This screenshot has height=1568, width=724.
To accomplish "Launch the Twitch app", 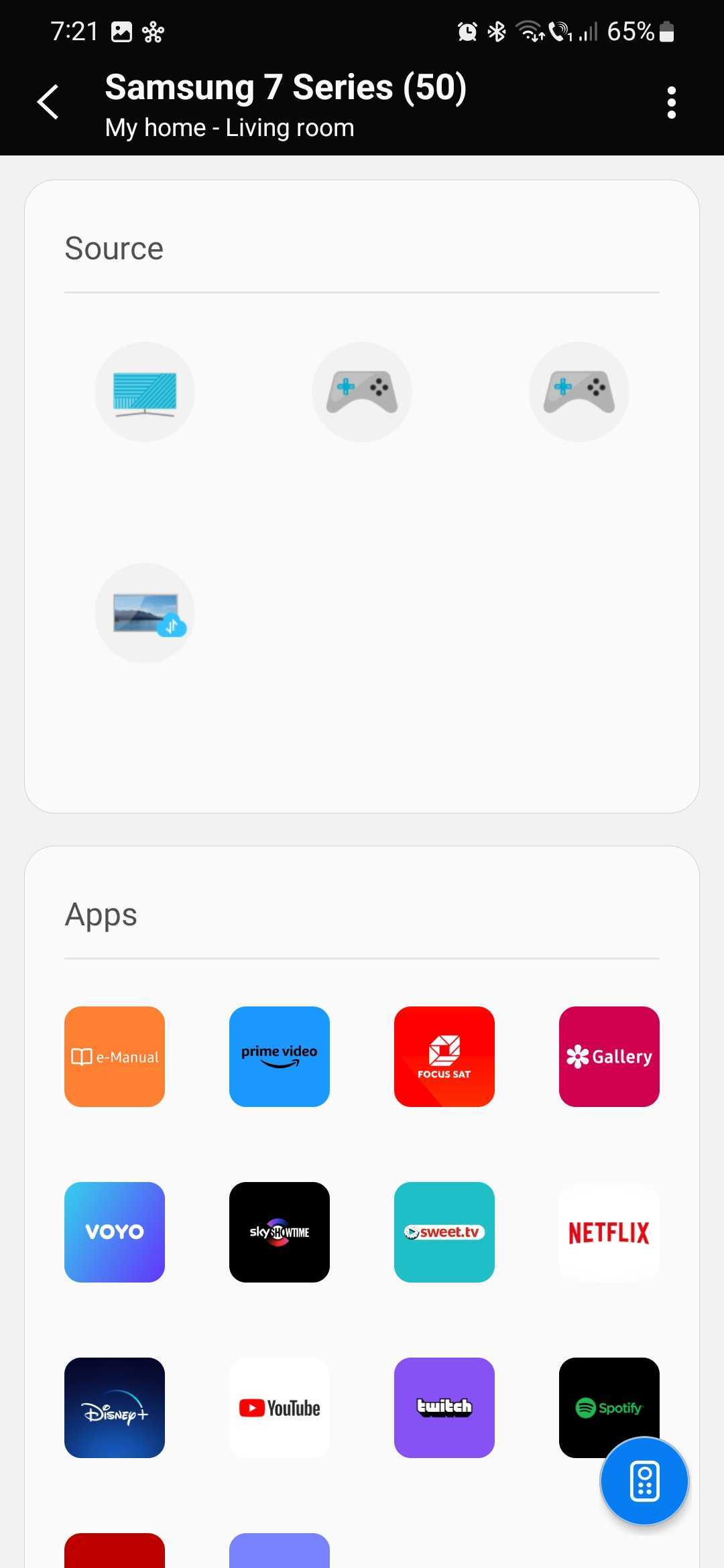I will coord(444,1408).
